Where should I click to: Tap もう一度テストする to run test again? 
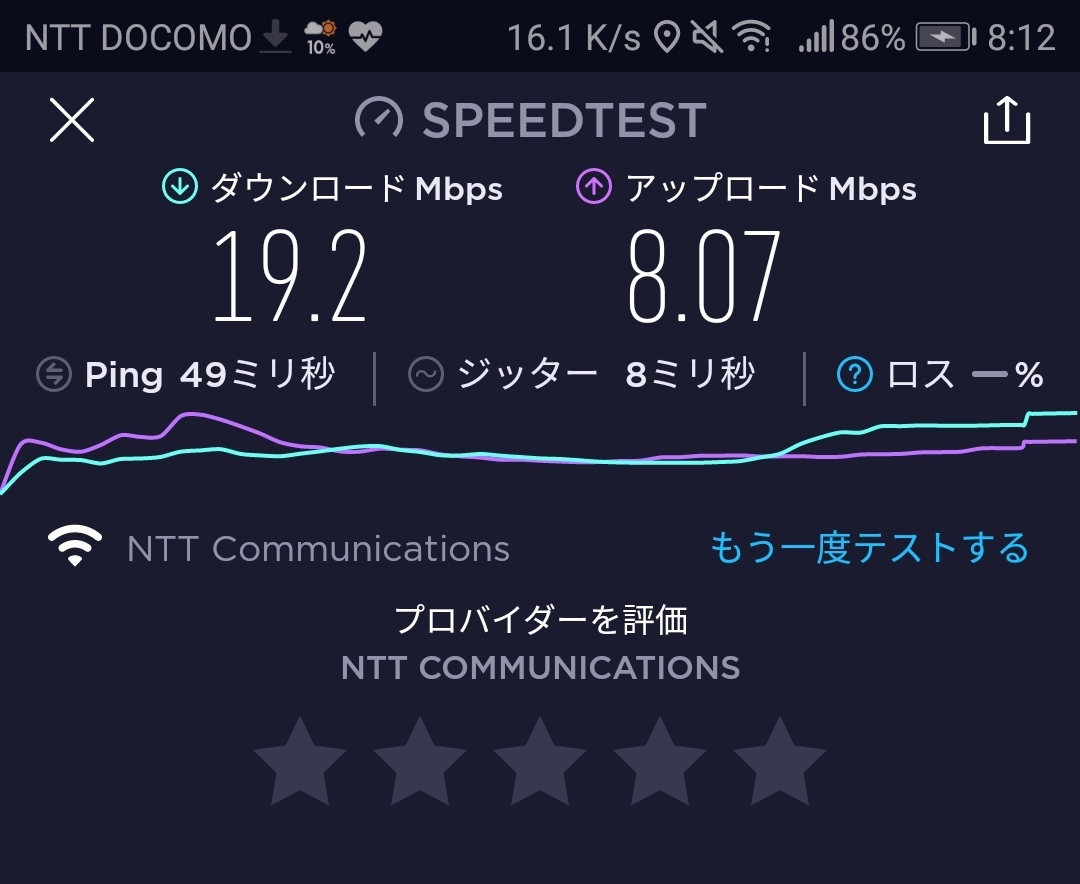click(869, 548)
